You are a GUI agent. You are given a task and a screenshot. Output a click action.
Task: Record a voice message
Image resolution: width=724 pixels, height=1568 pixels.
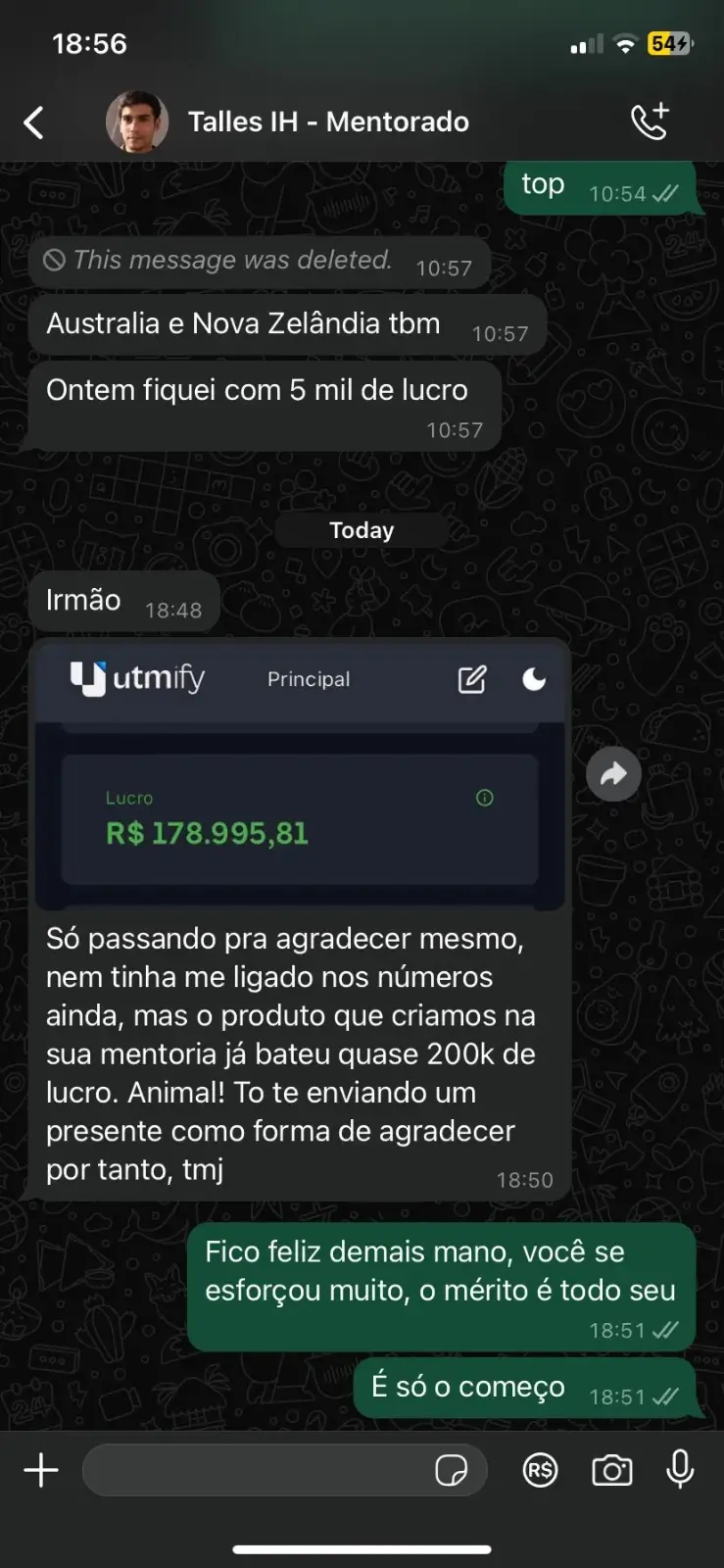tap(680, 1470)
